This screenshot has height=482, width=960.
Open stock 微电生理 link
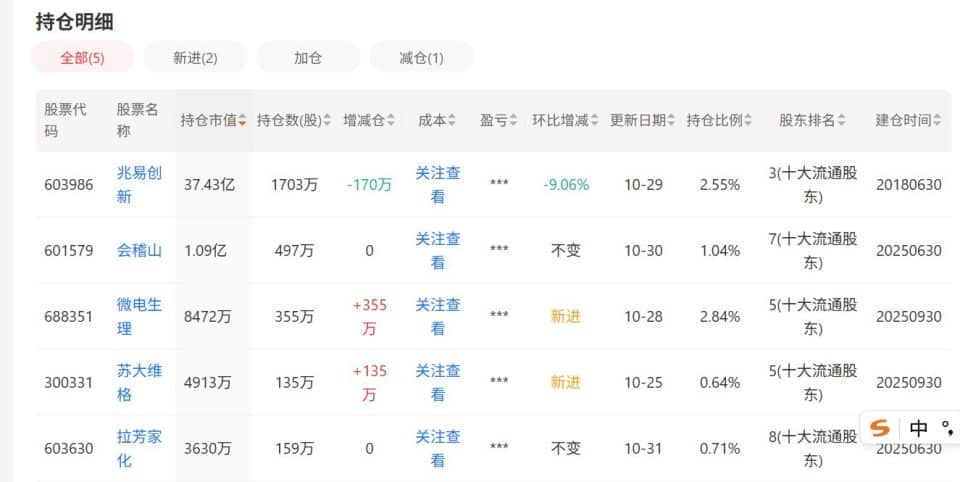click(138, 316)
